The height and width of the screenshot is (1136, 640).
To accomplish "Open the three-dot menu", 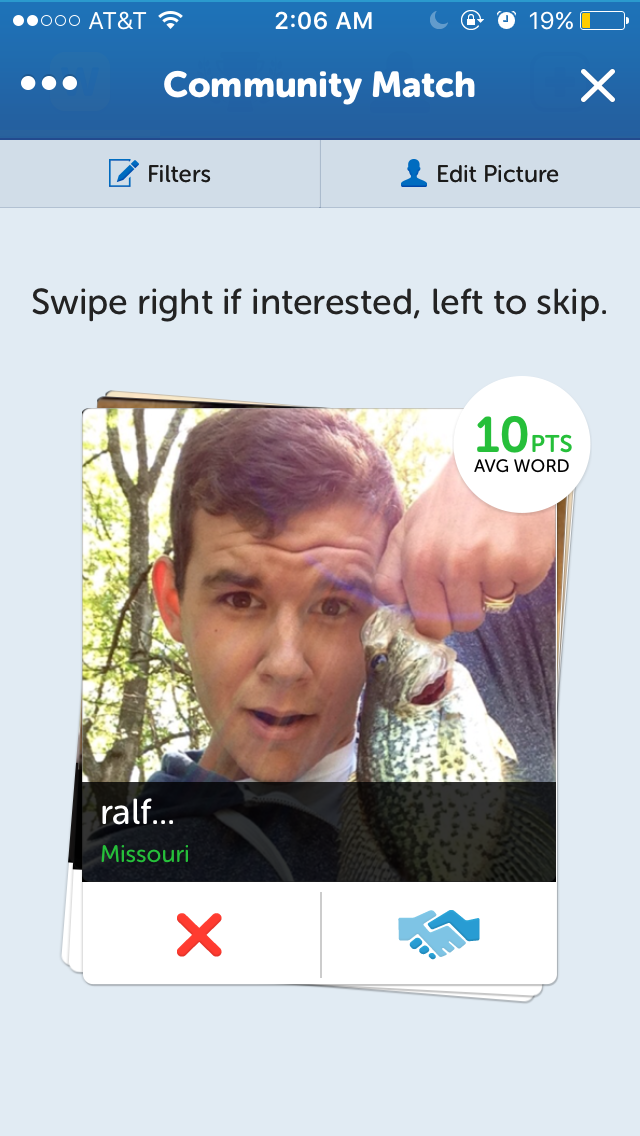I will click(x=49, y=84).
